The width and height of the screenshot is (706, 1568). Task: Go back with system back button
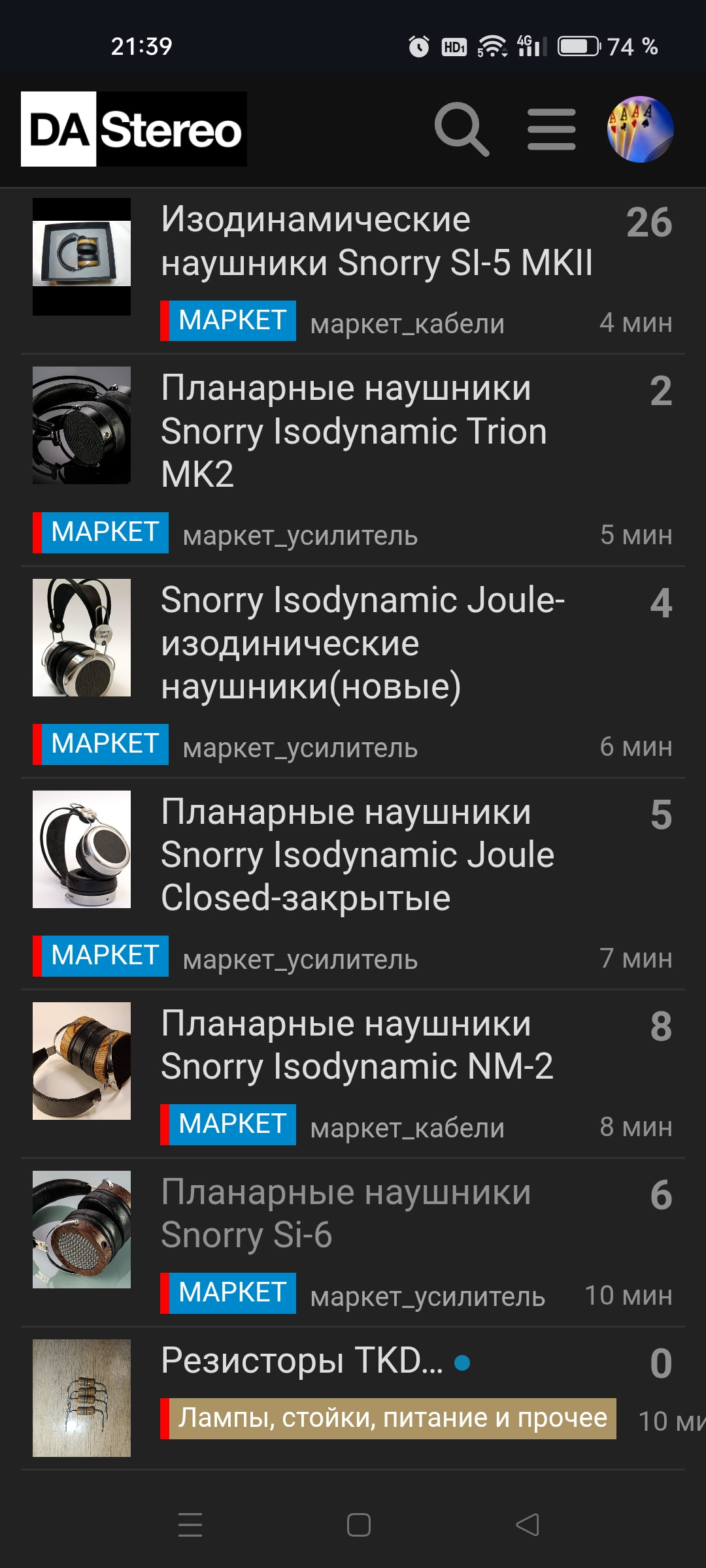(527, 1525)
